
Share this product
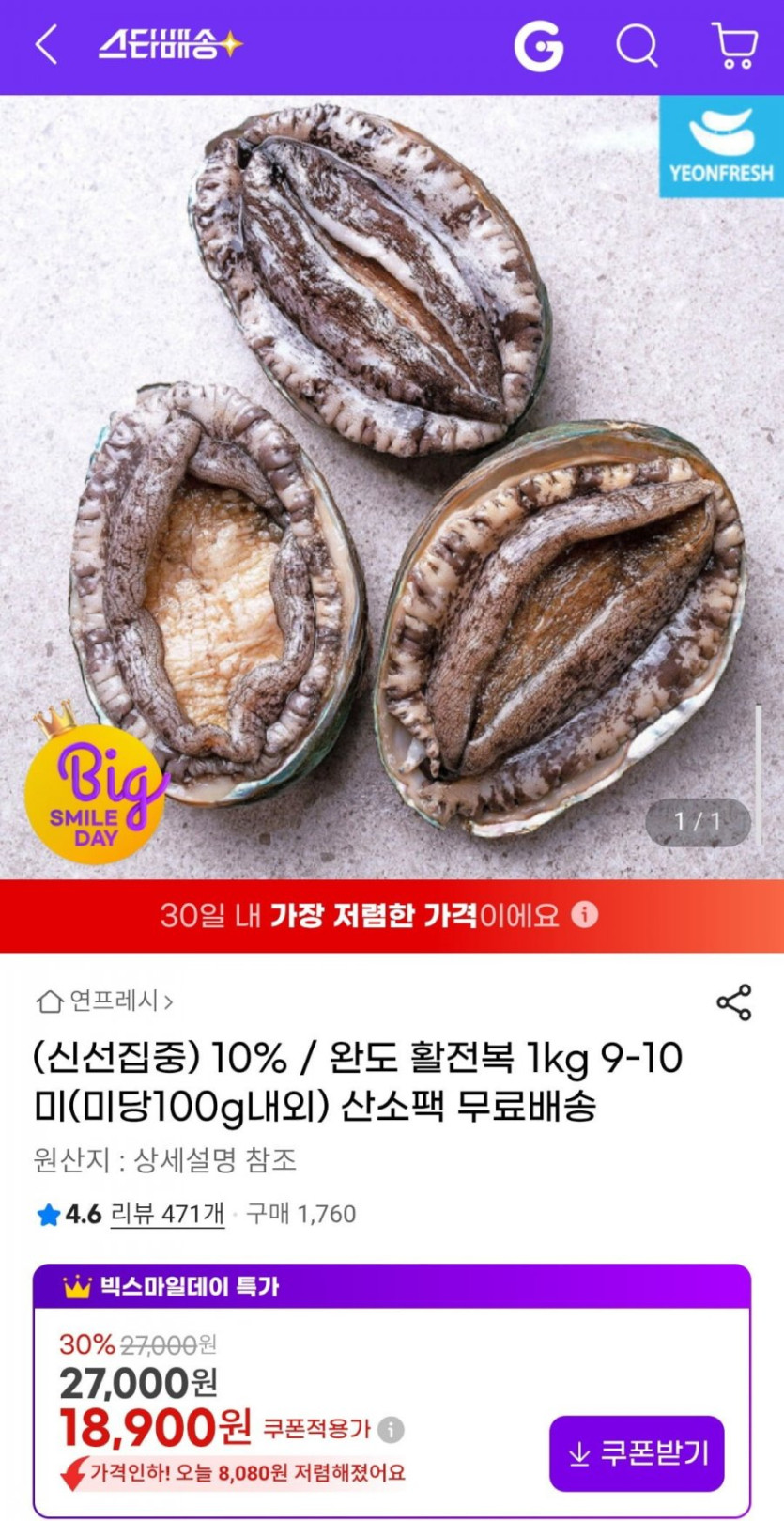pos(733,1002)
